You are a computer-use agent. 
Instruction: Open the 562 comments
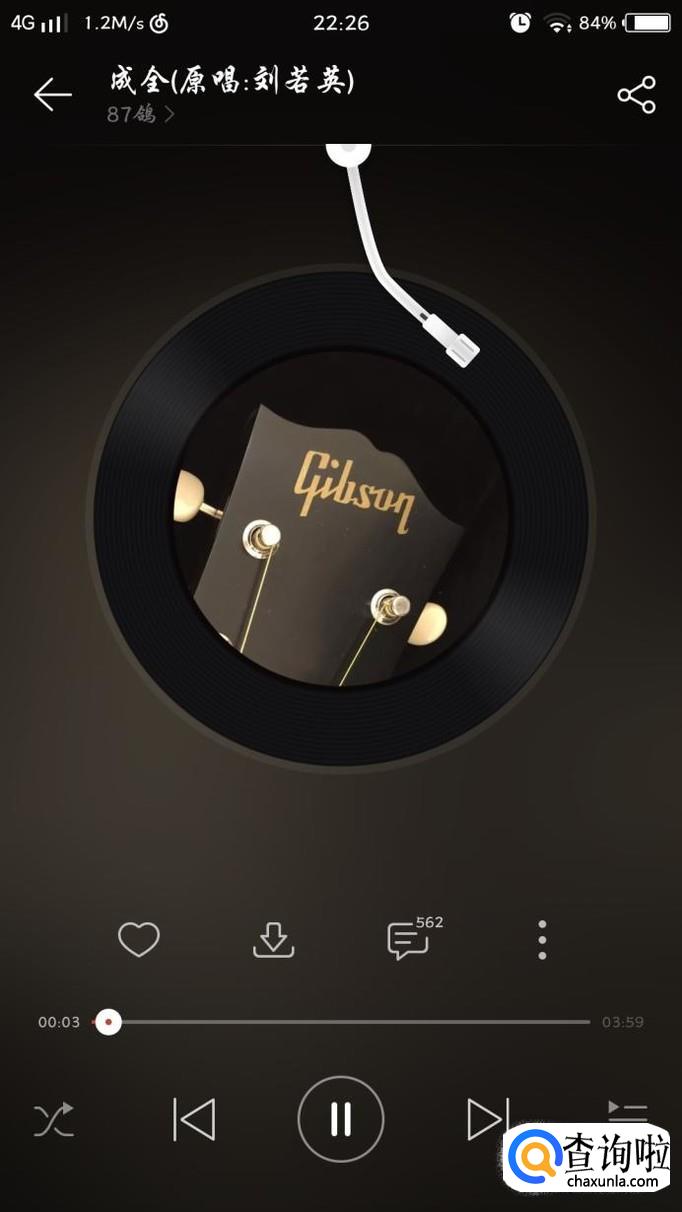408,941
